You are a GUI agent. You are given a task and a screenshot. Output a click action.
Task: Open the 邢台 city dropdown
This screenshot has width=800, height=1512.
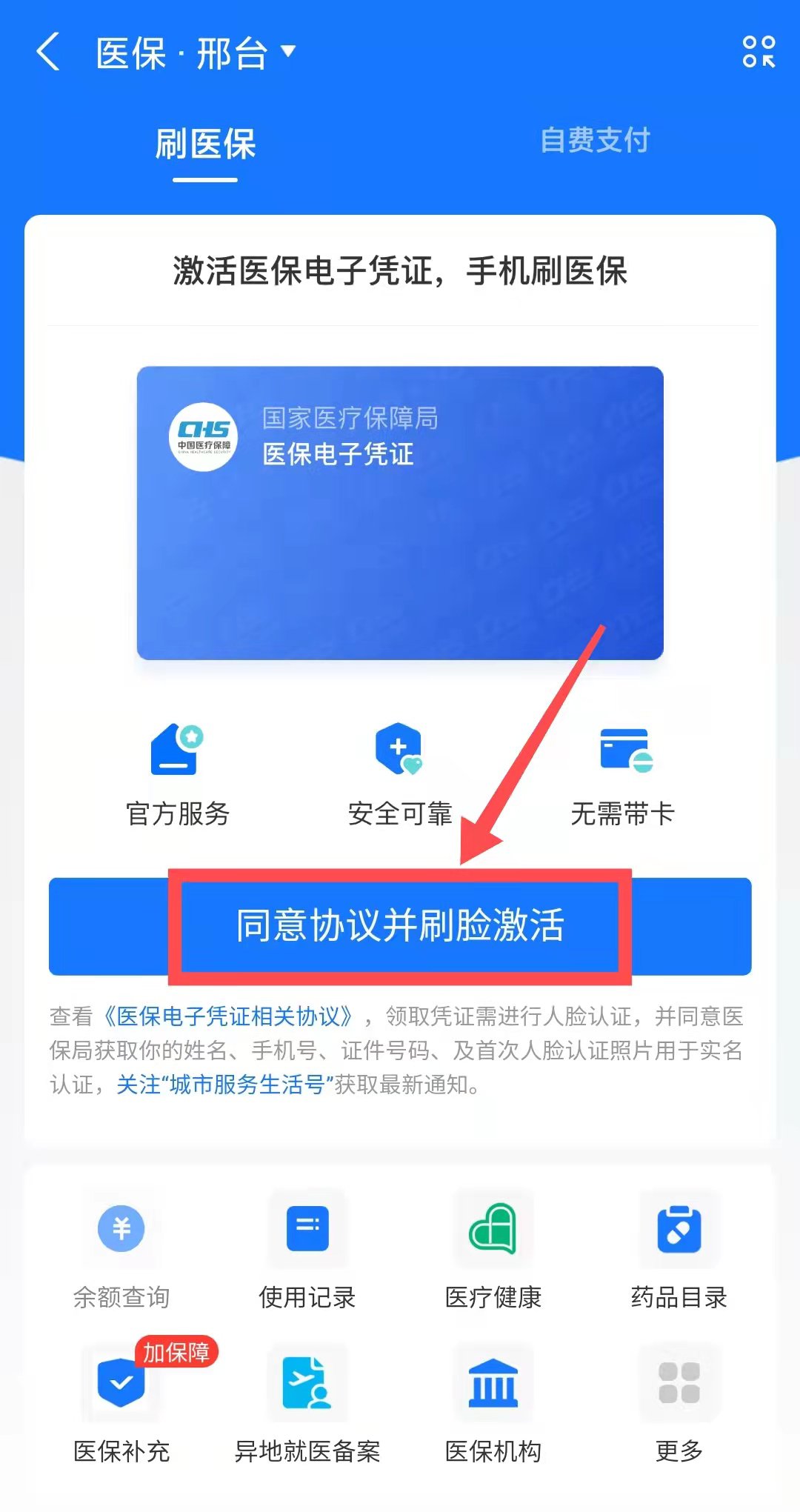pos(244,53)
